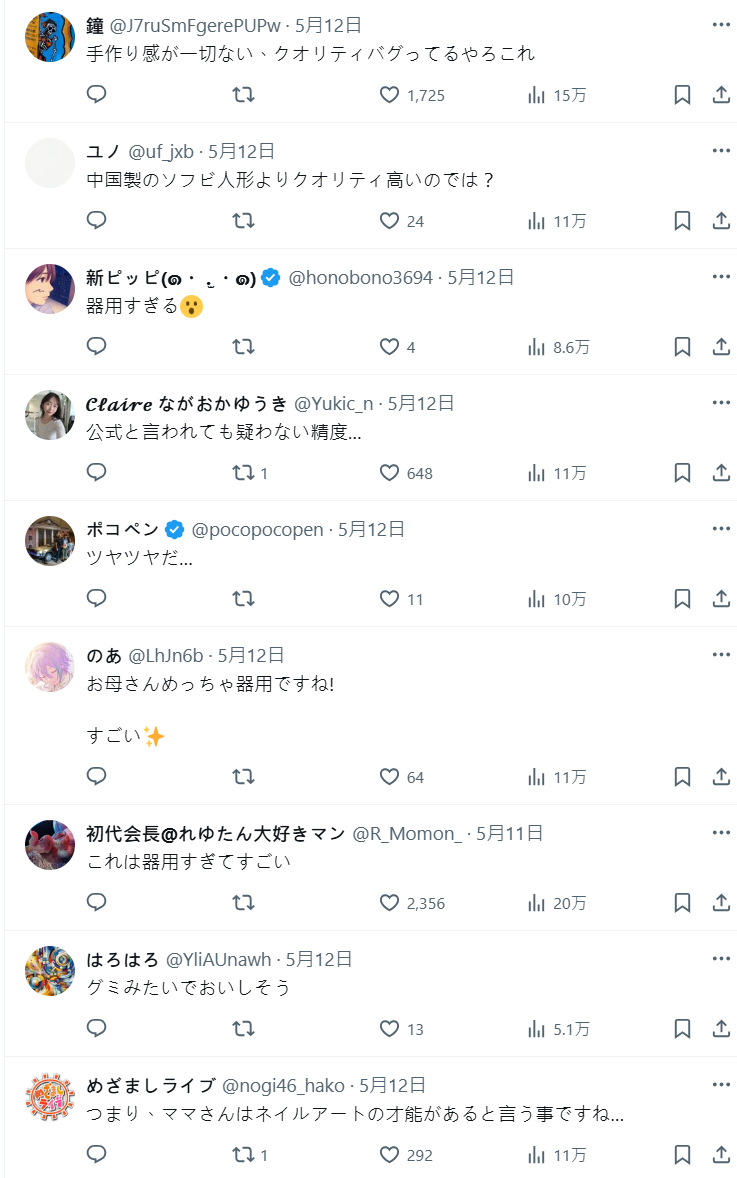View analytics on はろはろ's reply
Screen dimensions: 737x1178
537,1029
